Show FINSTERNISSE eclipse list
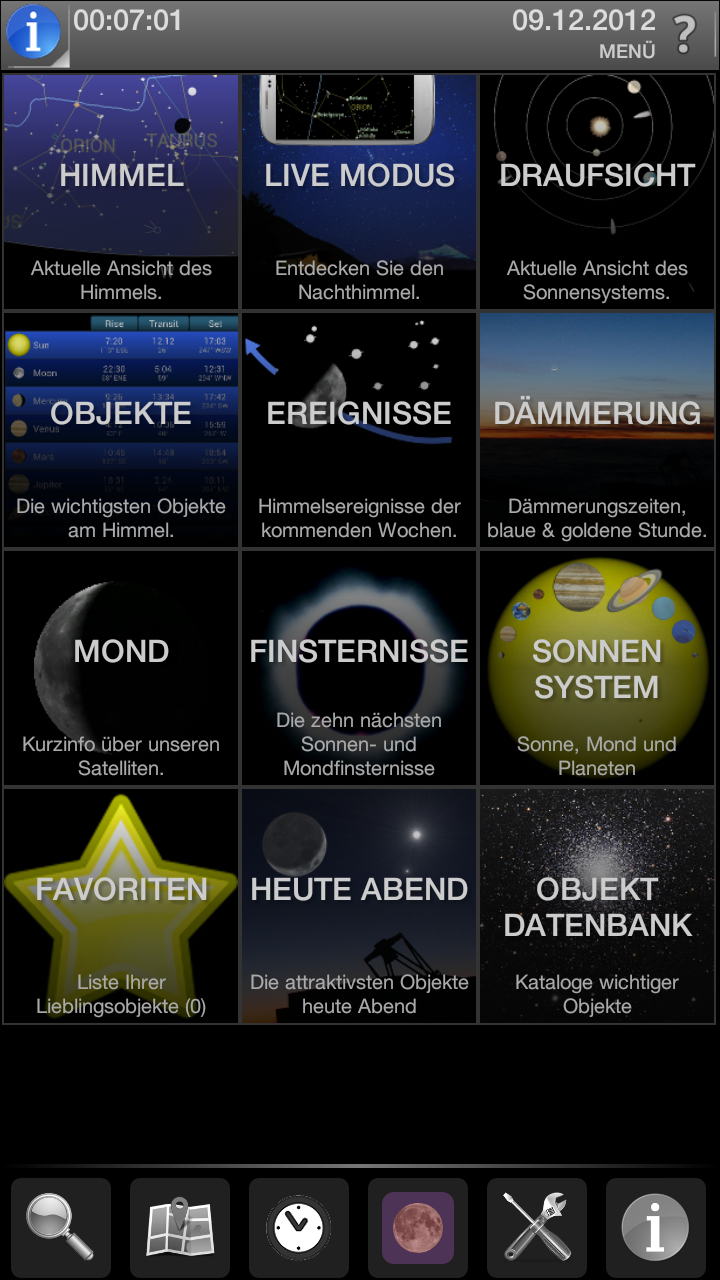 [x=359, y=668]
